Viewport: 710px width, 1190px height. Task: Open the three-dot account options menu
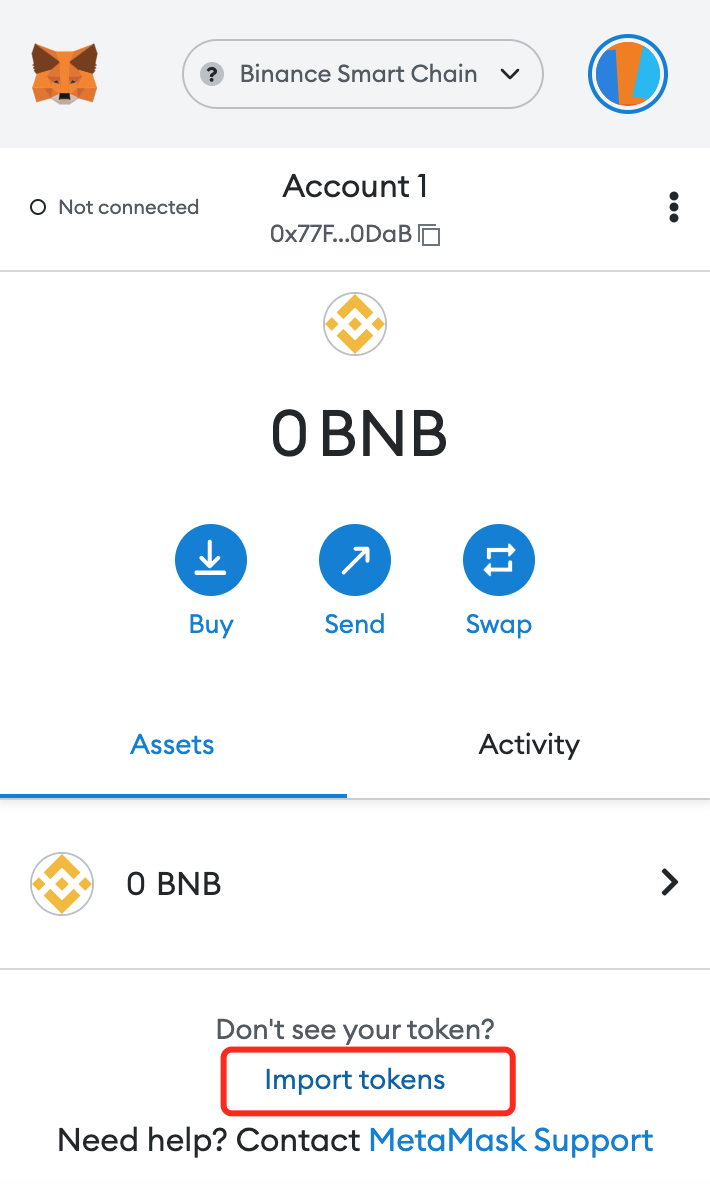pos(674,207)
